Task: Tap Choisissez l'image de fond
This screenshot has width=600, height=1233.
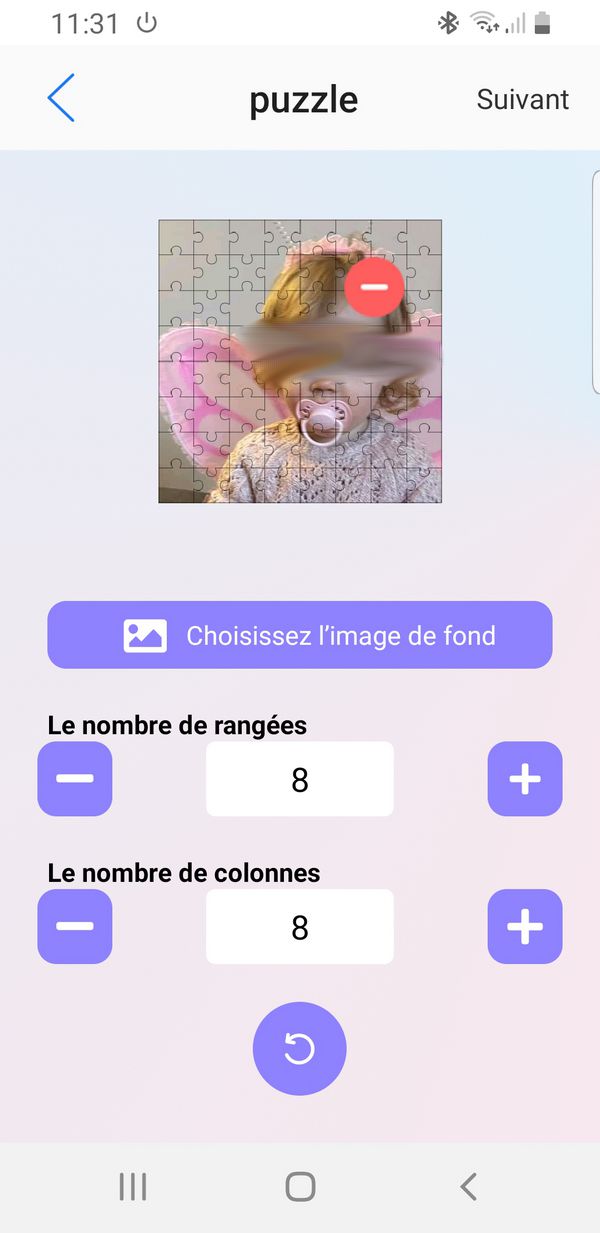Action: pos(300,635)
